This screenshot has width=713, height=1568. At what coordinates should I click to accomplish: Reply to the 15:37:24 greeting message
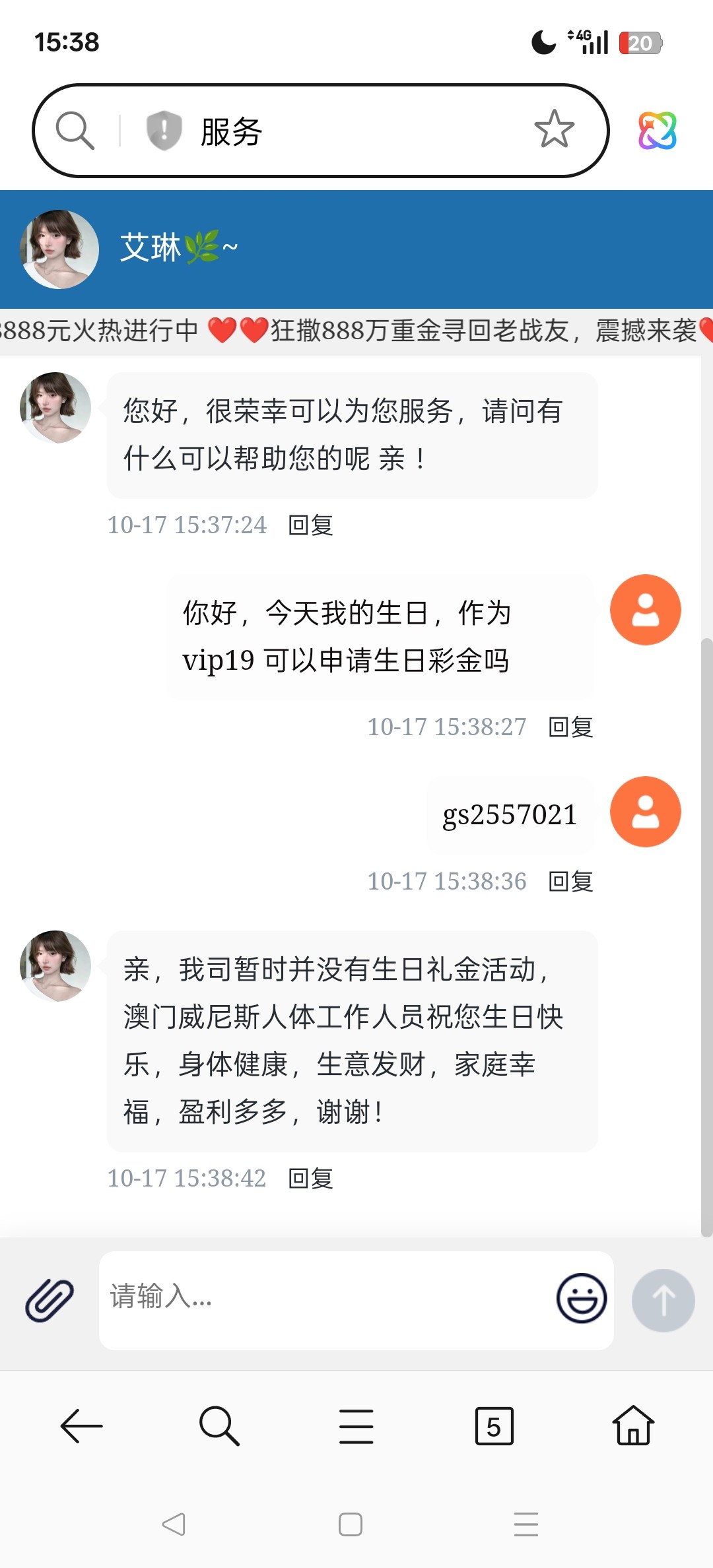coord(310,525)
